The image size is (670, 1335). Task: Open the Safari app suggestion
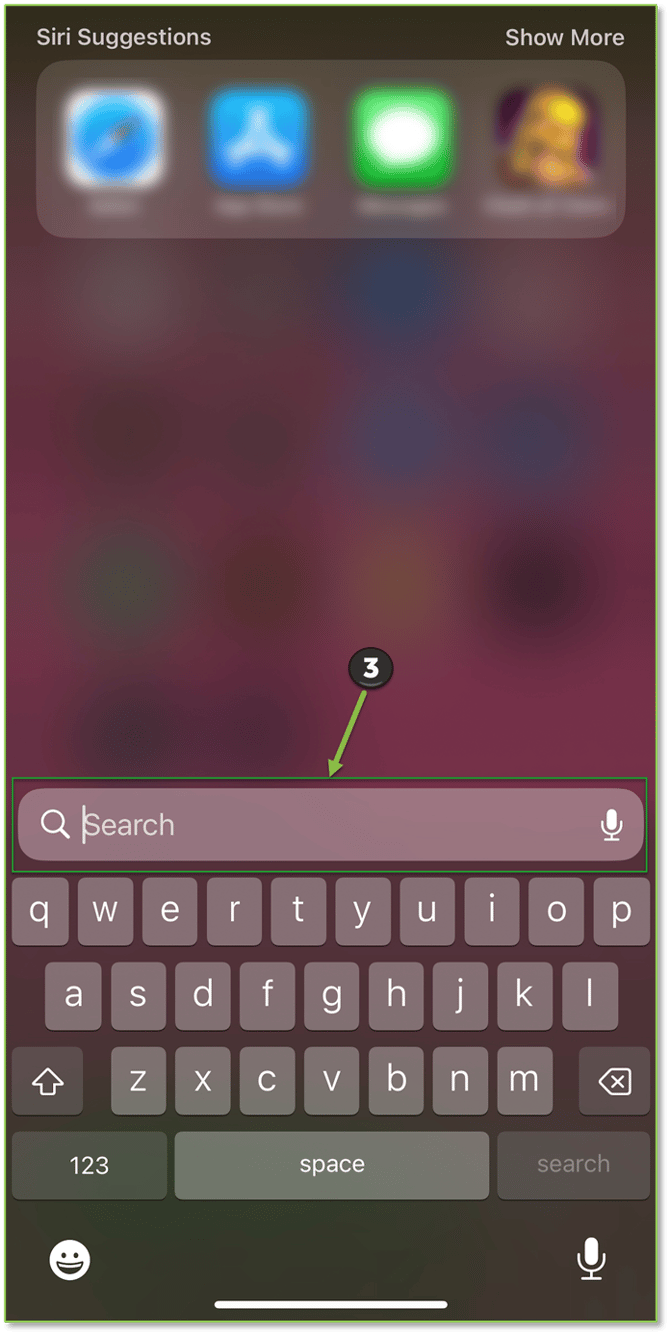tap(114, 141)
